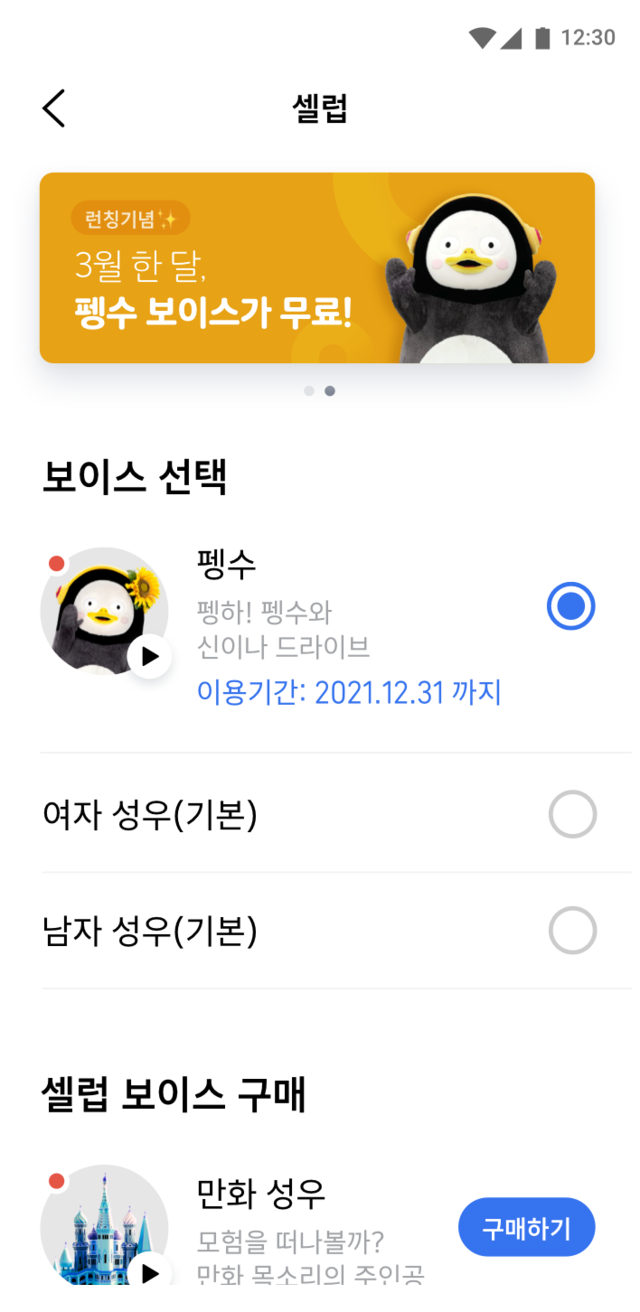Image resolution: width=640 pixels, height=1312 pixels.
Task: Open the 펭수 보이스 무료 banner
Action: pyautogui.click(x=317, y=268)
